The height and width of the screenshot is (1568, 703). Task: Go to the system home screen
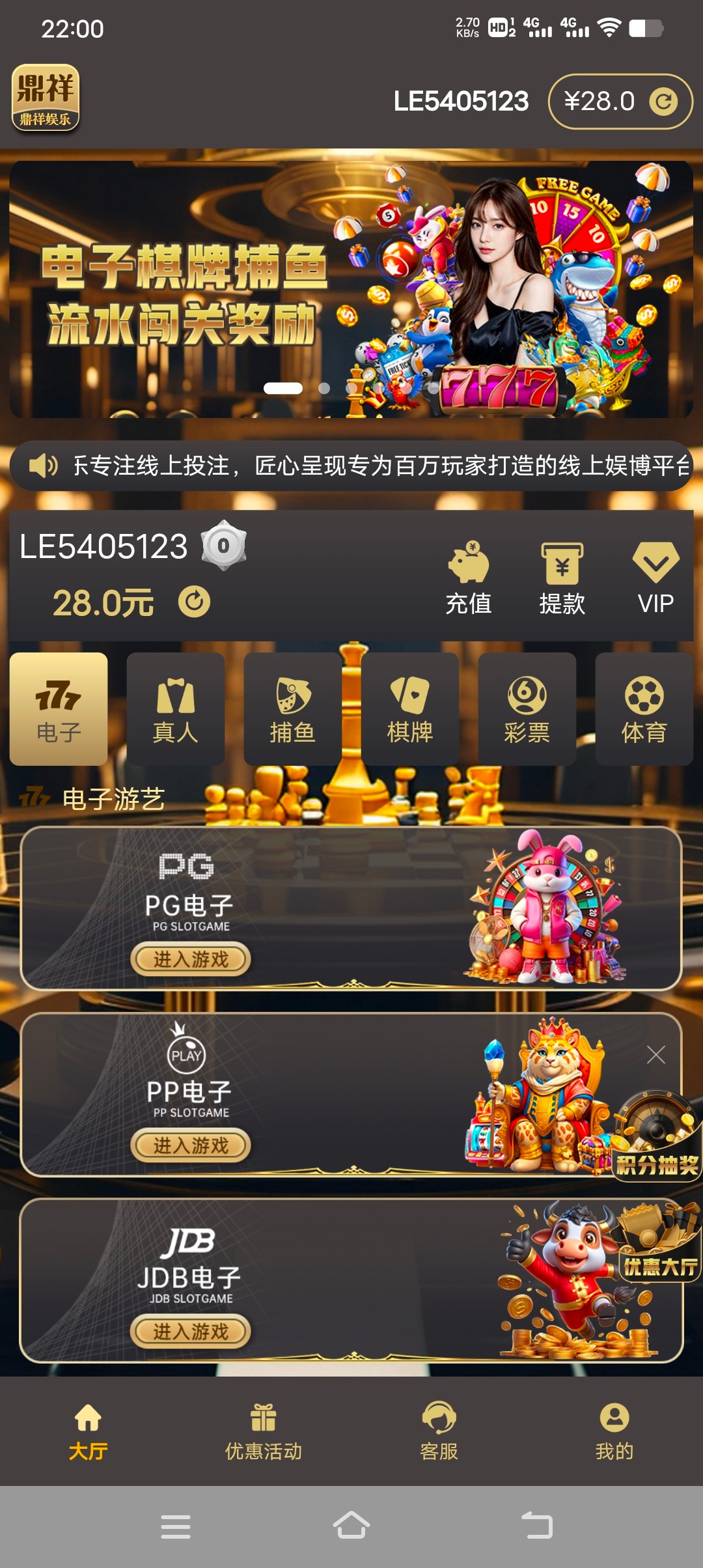tap(351, 1526)
